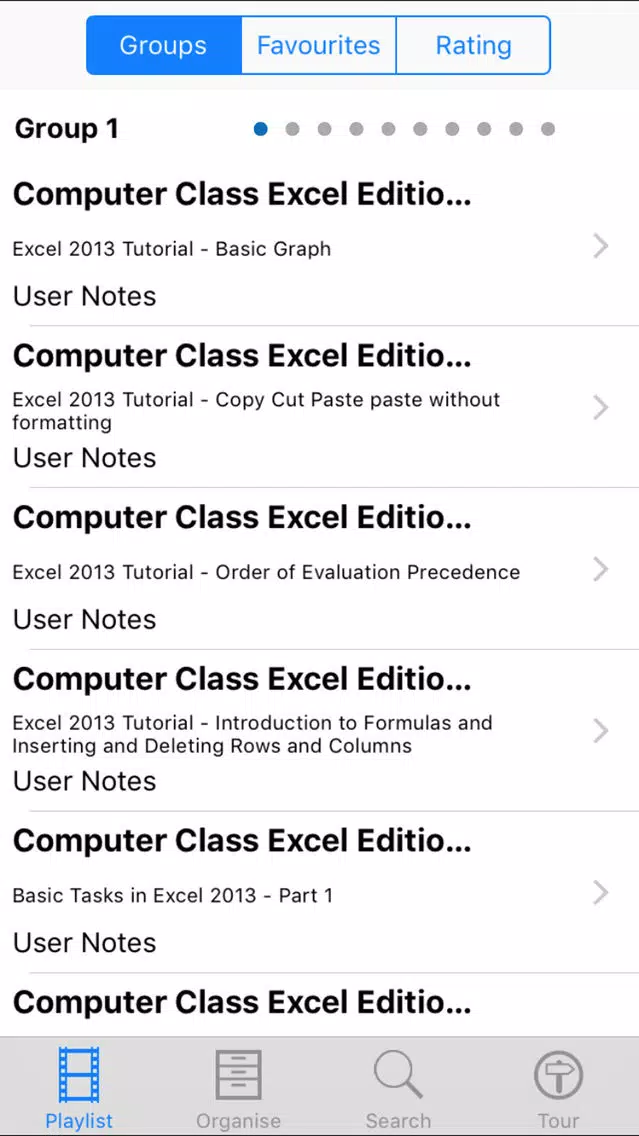Open Excel 2013 Tutorial - Basic Graph
Image resolution: width=639 pixels, height=1136 pixels.
pyautogui.click(x=320, y=246)
